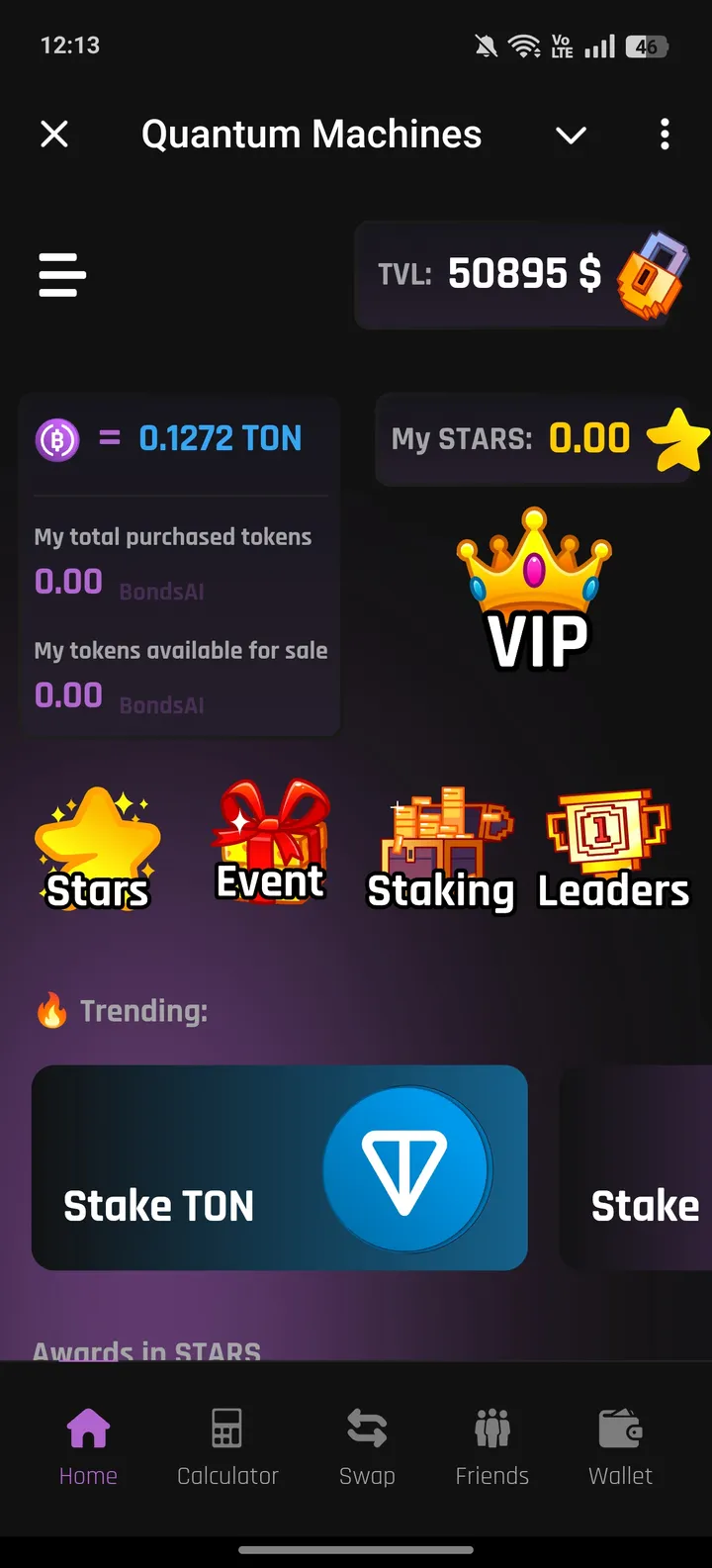
Task: Switch to the Wallet tab
Action: (x=620, y=1446)
